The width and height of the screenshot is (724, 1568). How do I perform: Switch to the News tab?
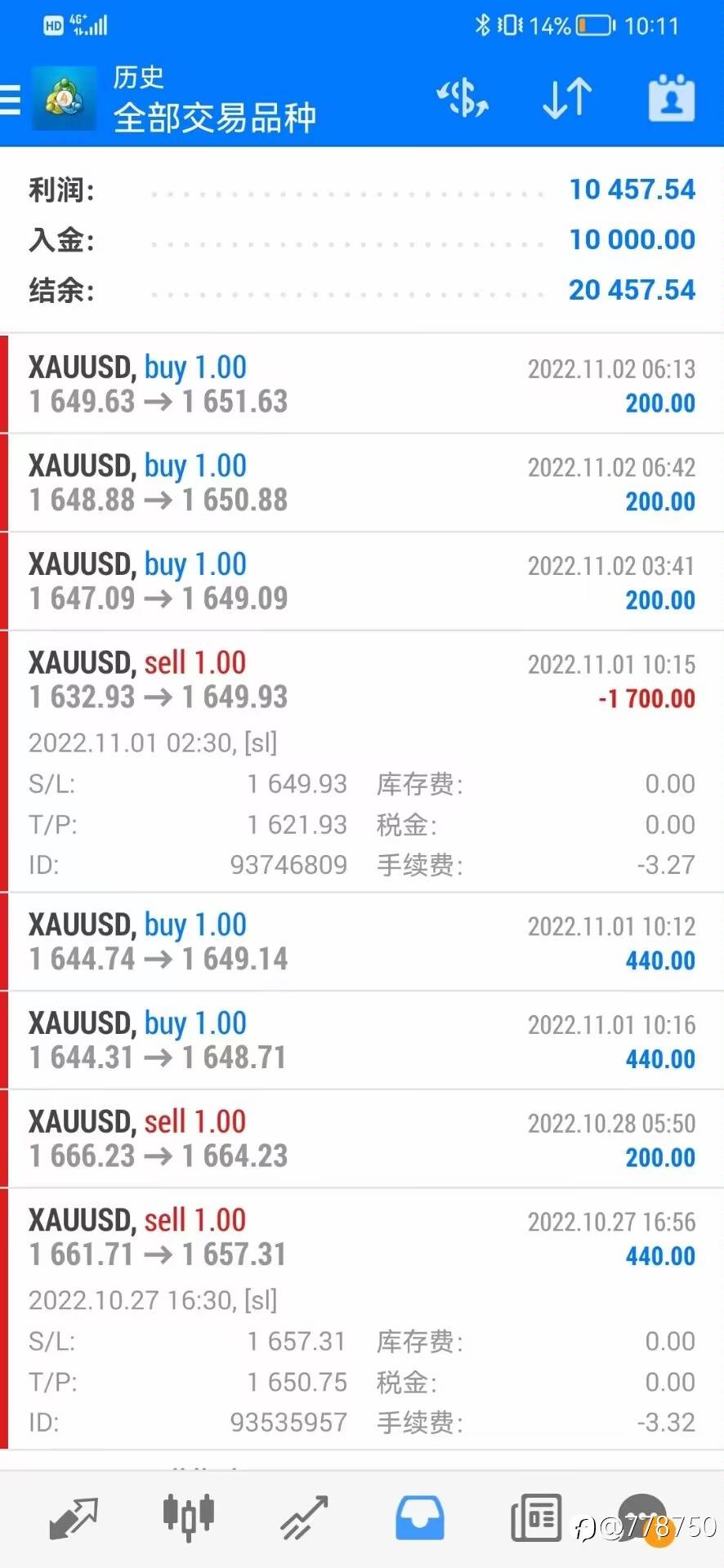[x=536, y=1518]
